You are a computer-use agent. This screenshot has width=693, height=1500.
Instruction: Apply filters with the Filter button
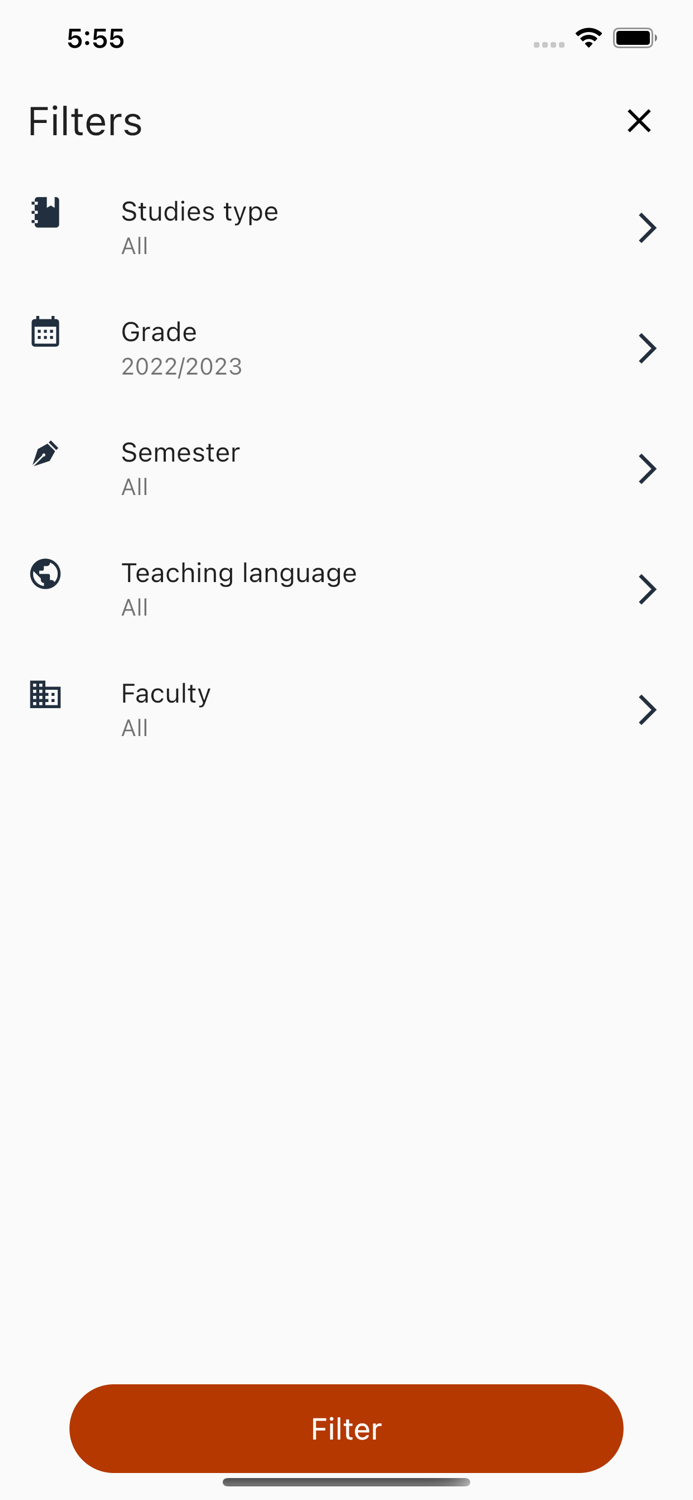(346, 1428)
